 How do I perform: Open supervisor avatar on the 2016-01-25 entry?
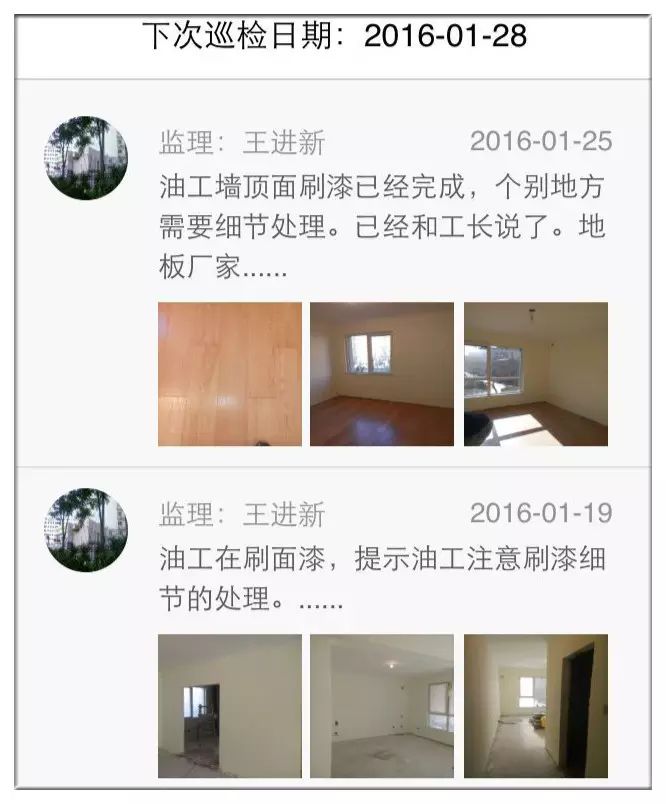[x=86, y=158]
